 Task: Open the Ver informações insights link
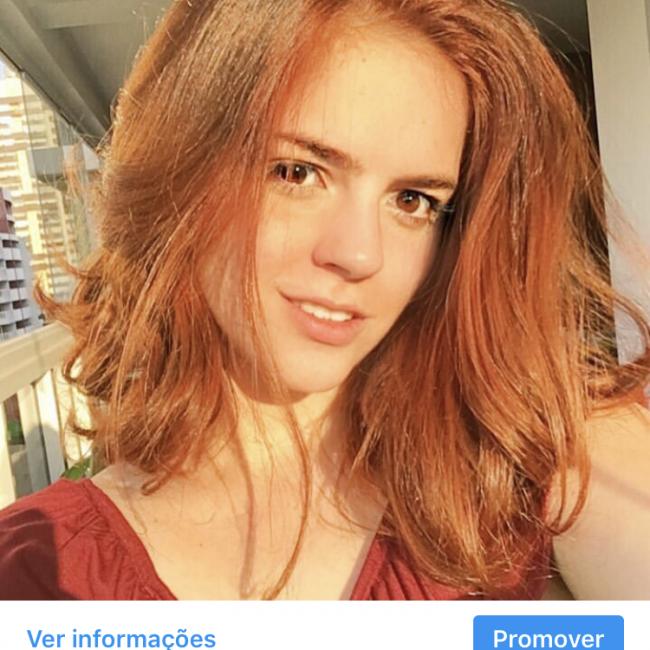click(121, 637)
